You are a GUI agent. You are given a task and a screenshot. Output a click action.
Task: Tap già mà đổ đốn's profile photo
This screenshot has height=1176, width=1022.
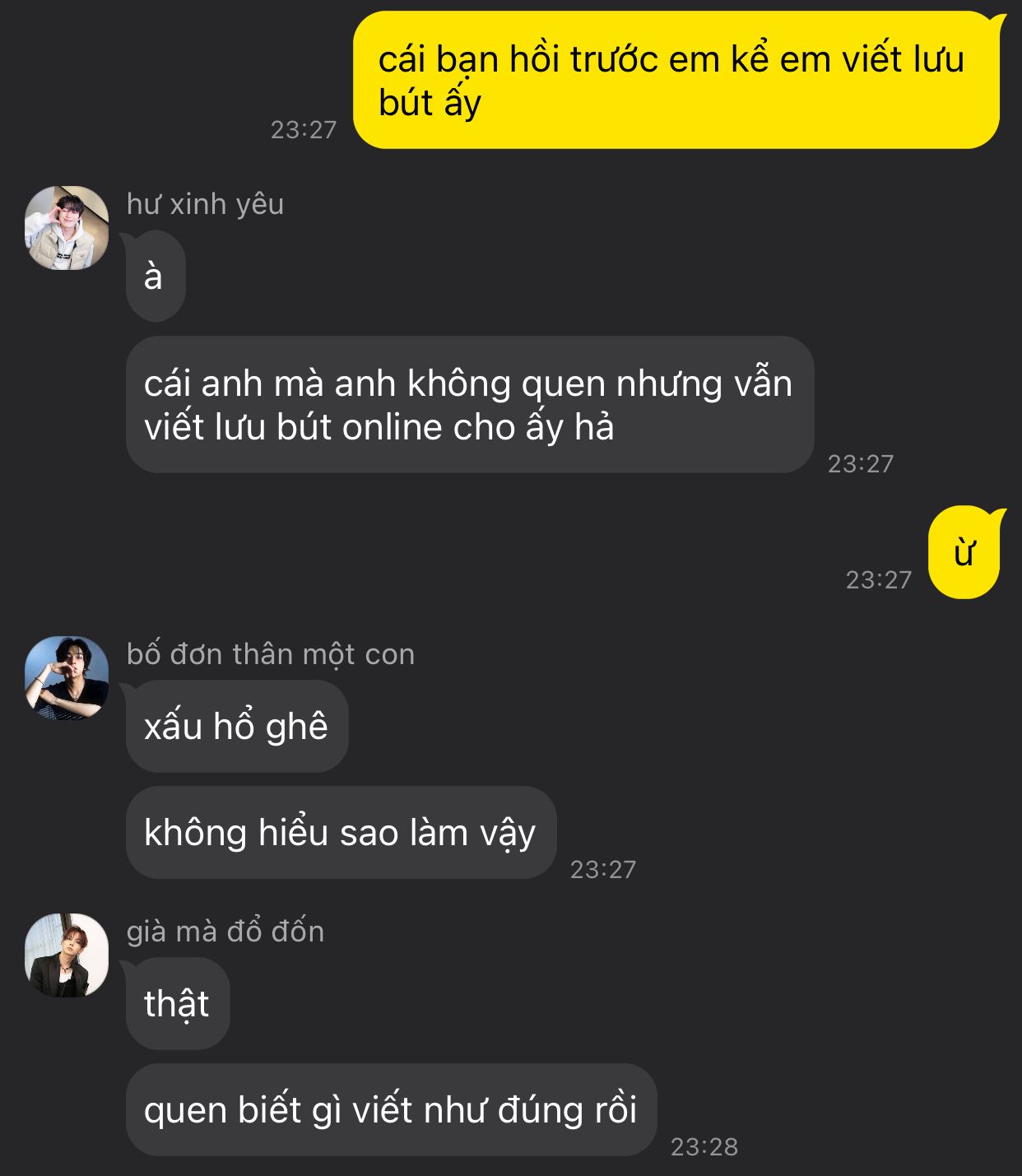[67, 955]
